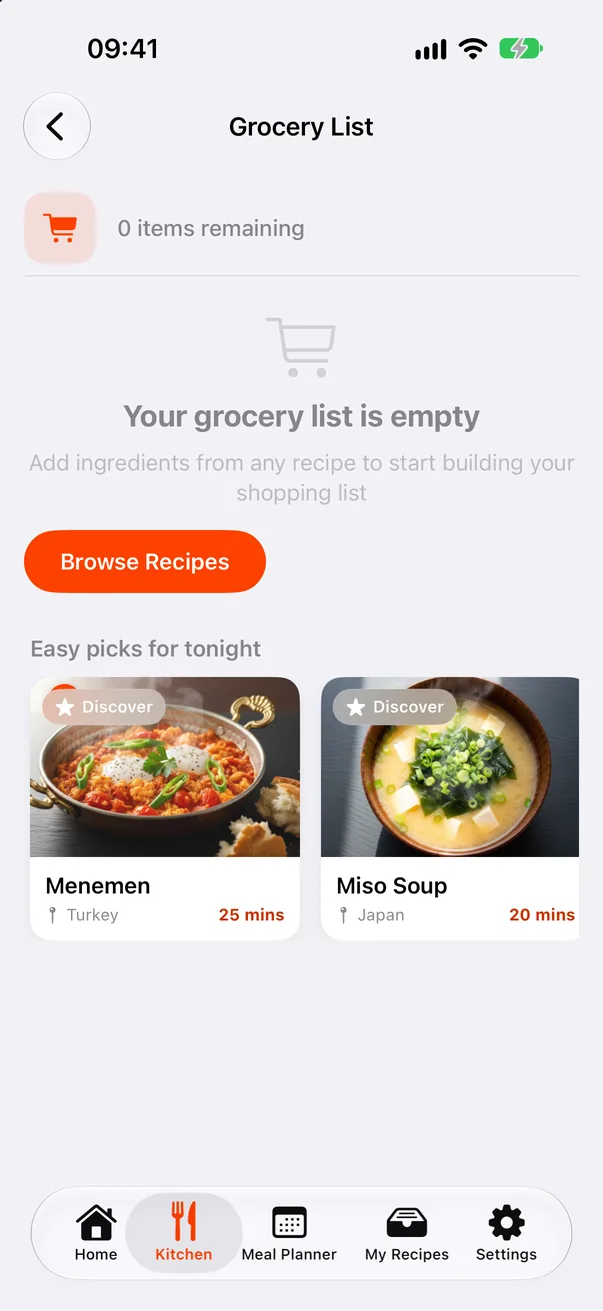Go back using the arrow button
Image resolution: width=603 pixels, height=1311 pixels.
(x=57, y=127)
